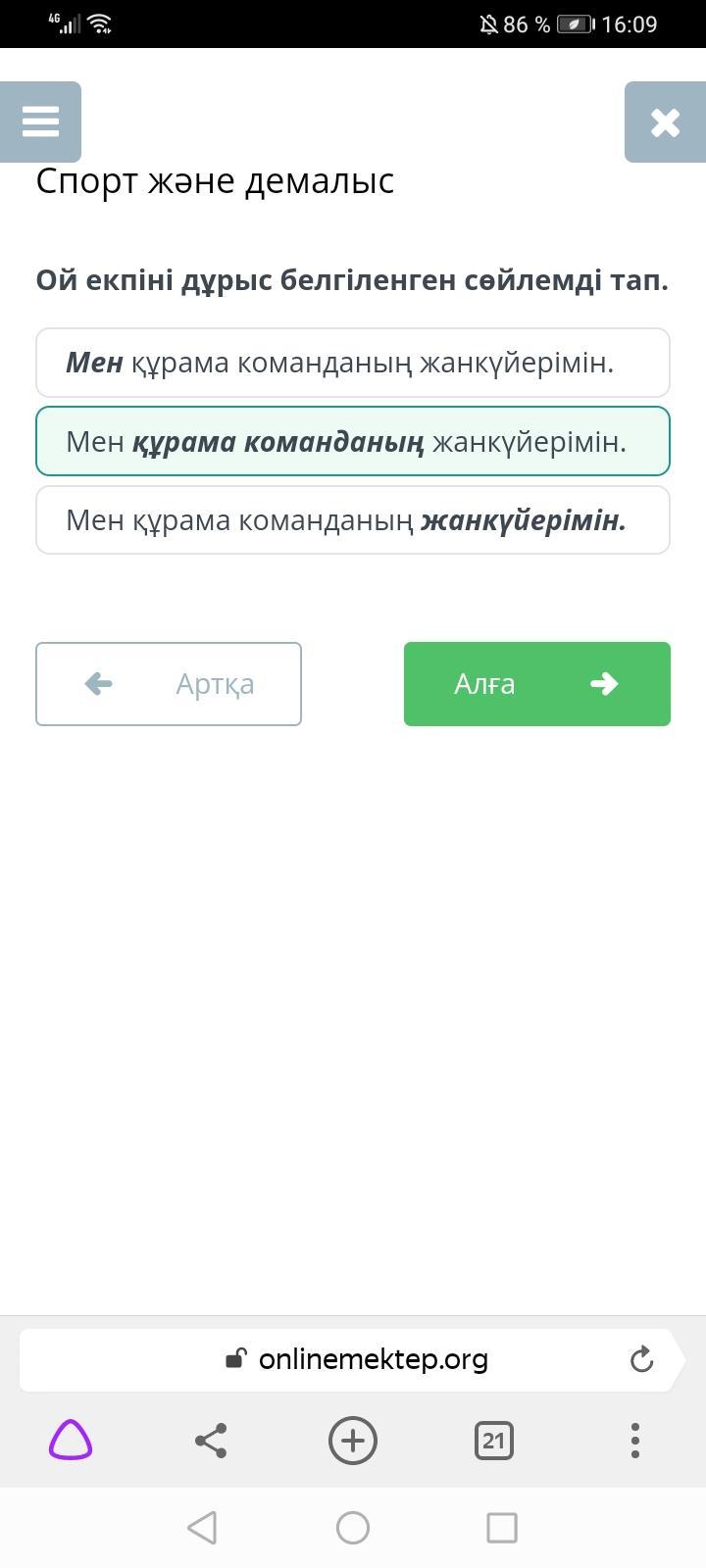
Task: Tap the system home button
Action: click(x=353, y=1527)
